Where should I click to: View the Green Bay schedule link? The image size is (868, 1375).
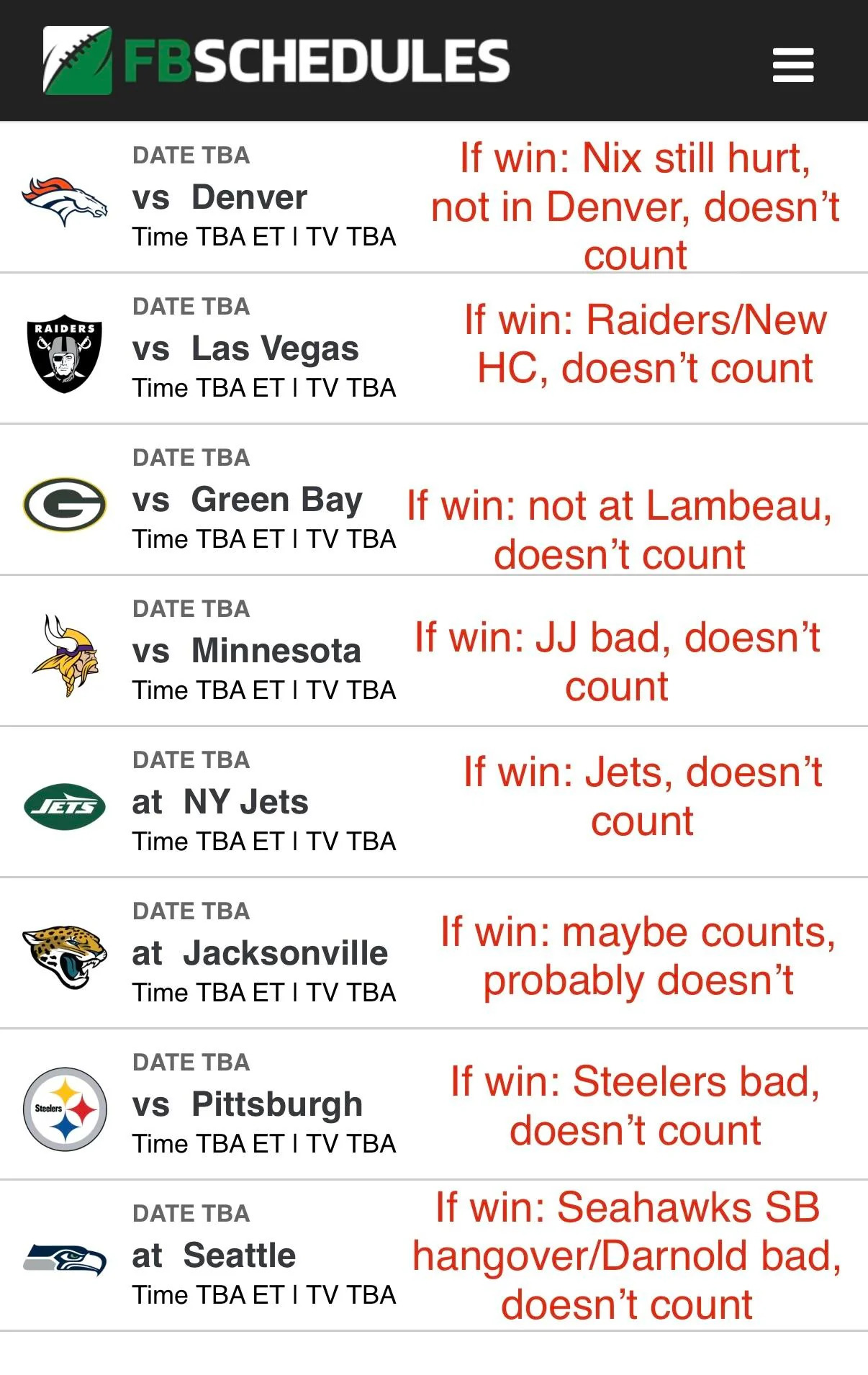pyautogui.click(x=276, y=500)
